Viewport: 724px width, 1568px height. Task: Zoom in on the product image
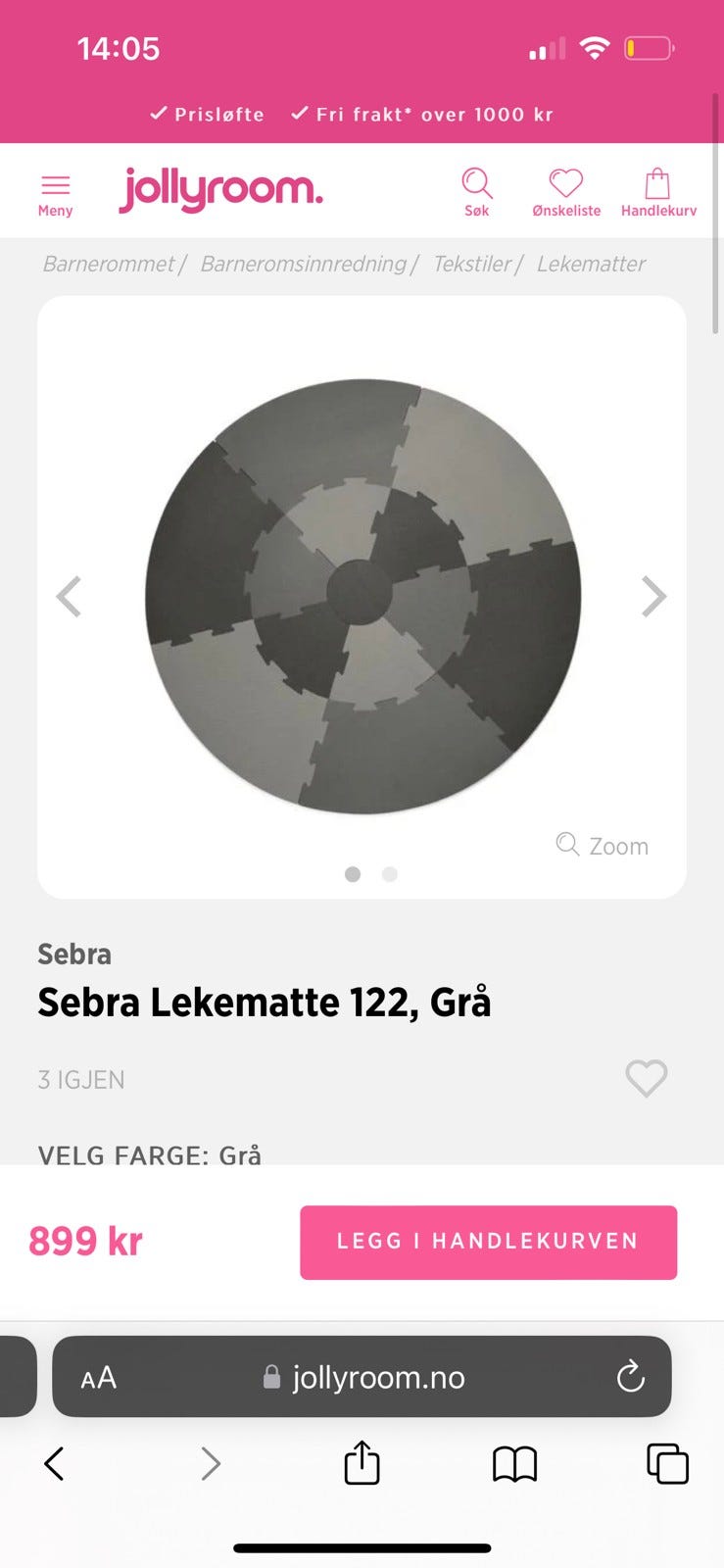point(603,846)
